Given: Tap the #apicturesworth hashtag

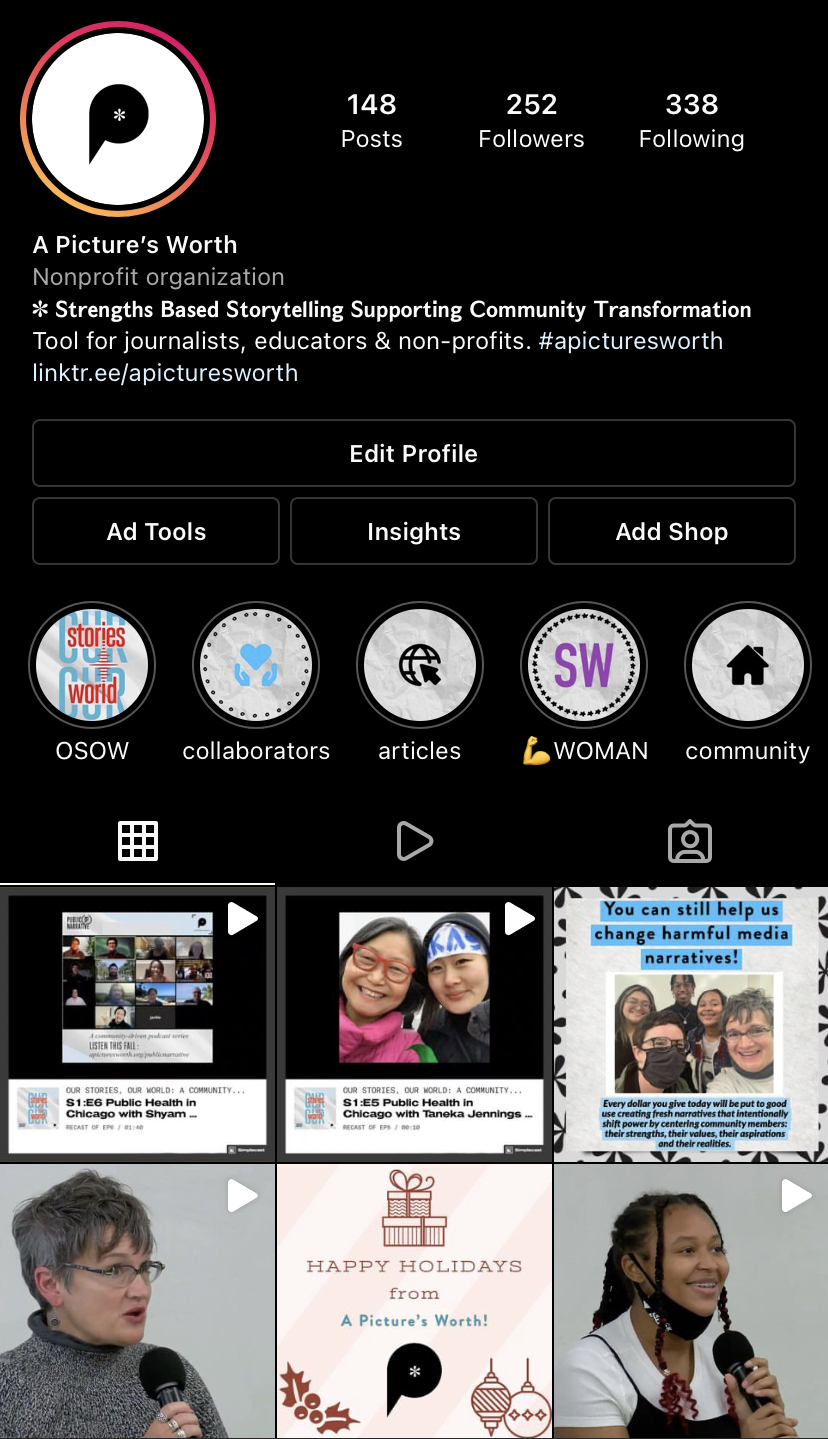Looking at the screenshot, I should pos(629,341).
